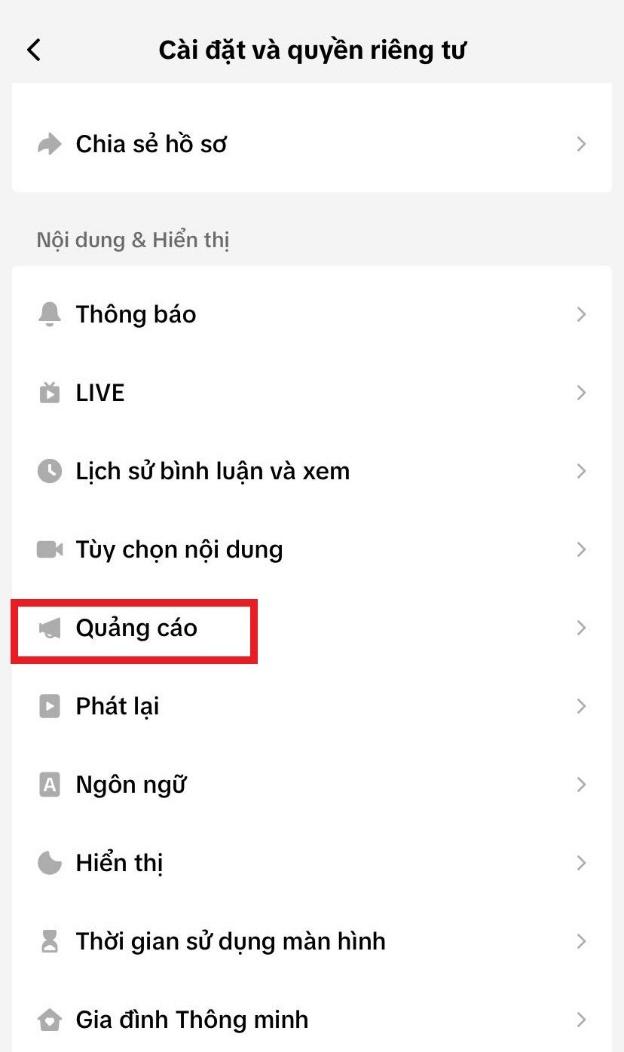Open the Hiển thị row
Screen dimensions: 624x1052
[x=311, y=863]
